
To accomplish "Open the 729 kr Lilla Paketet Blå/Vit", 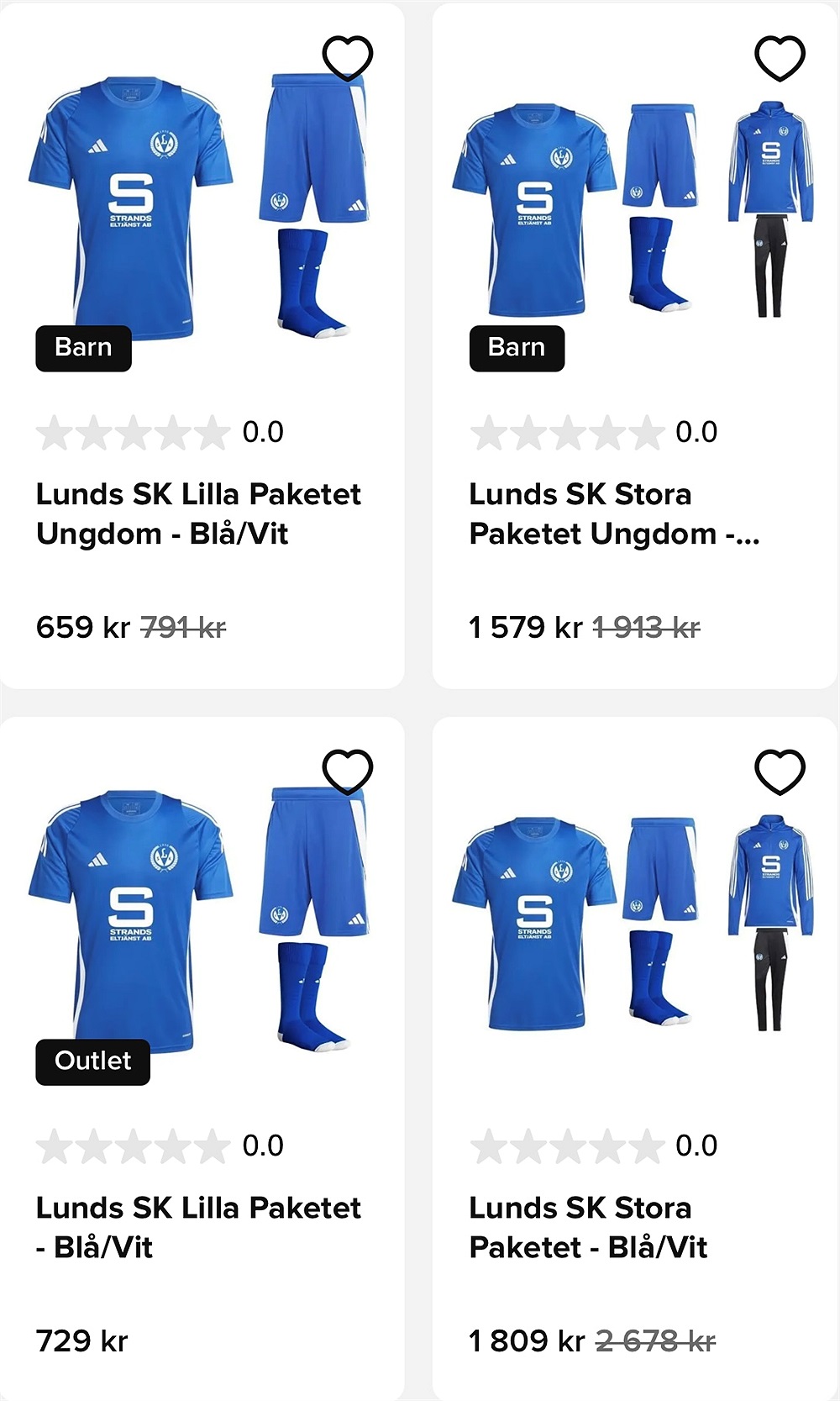I will (198, 1226).
